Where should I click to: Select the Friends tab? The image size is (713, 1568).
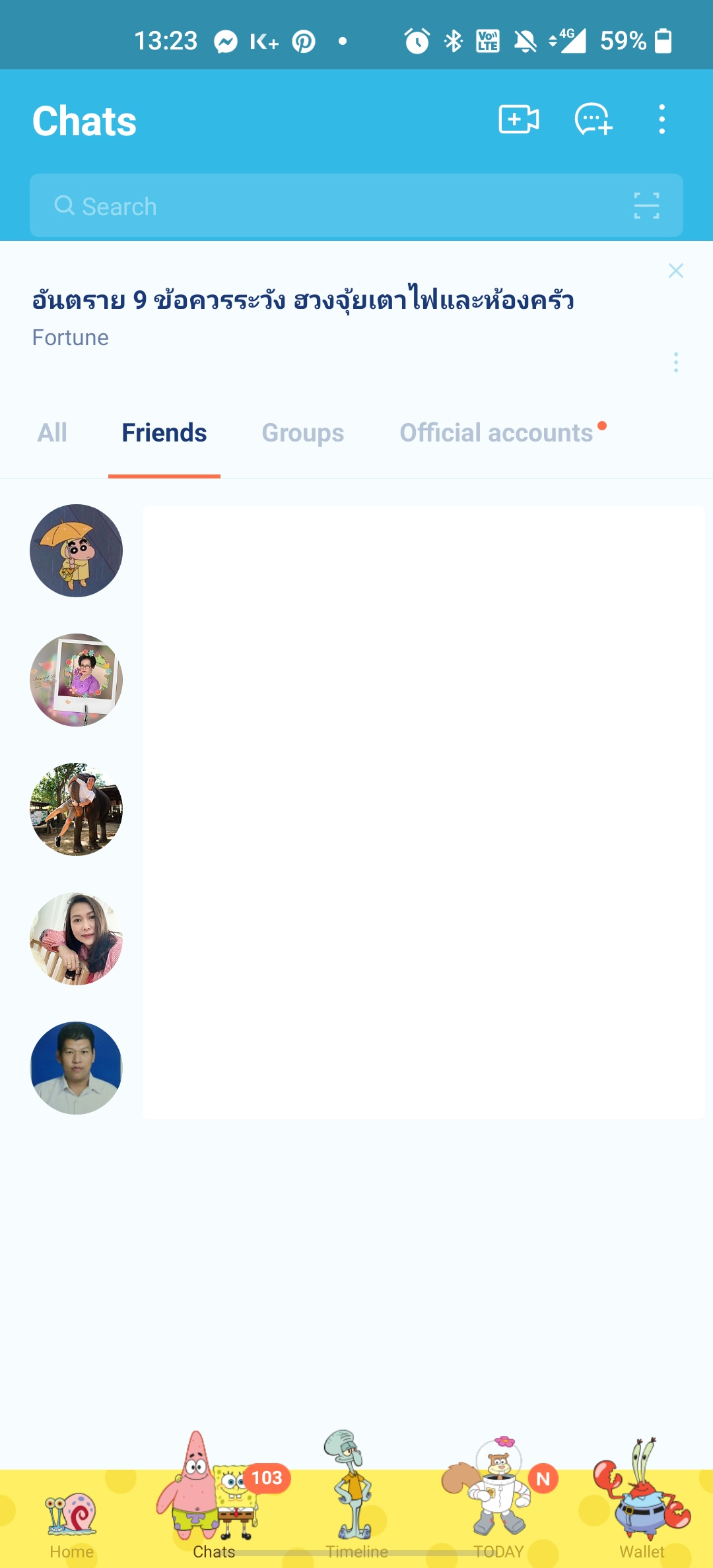point(164,433)
